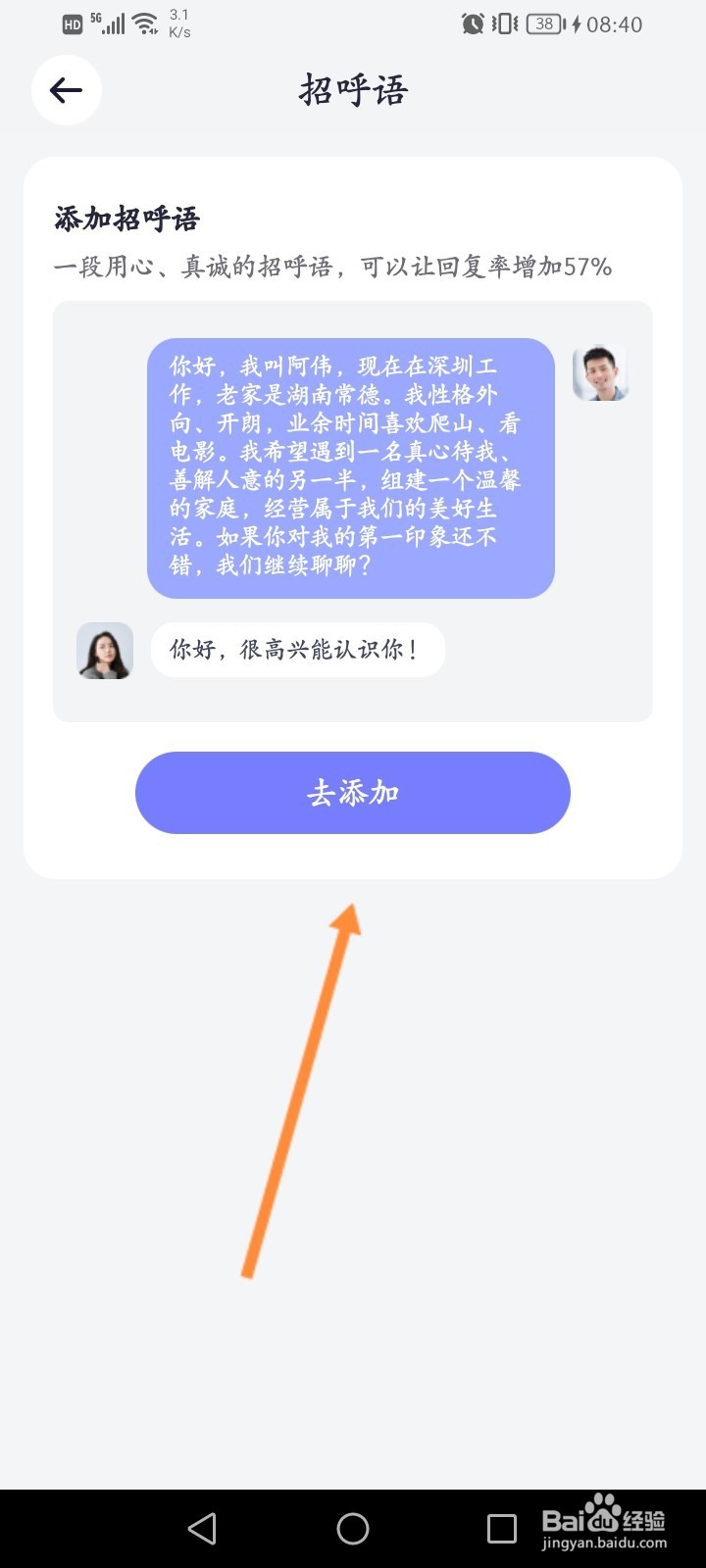Tap the back arrow beside 招呼语 title

pos(66,89)
